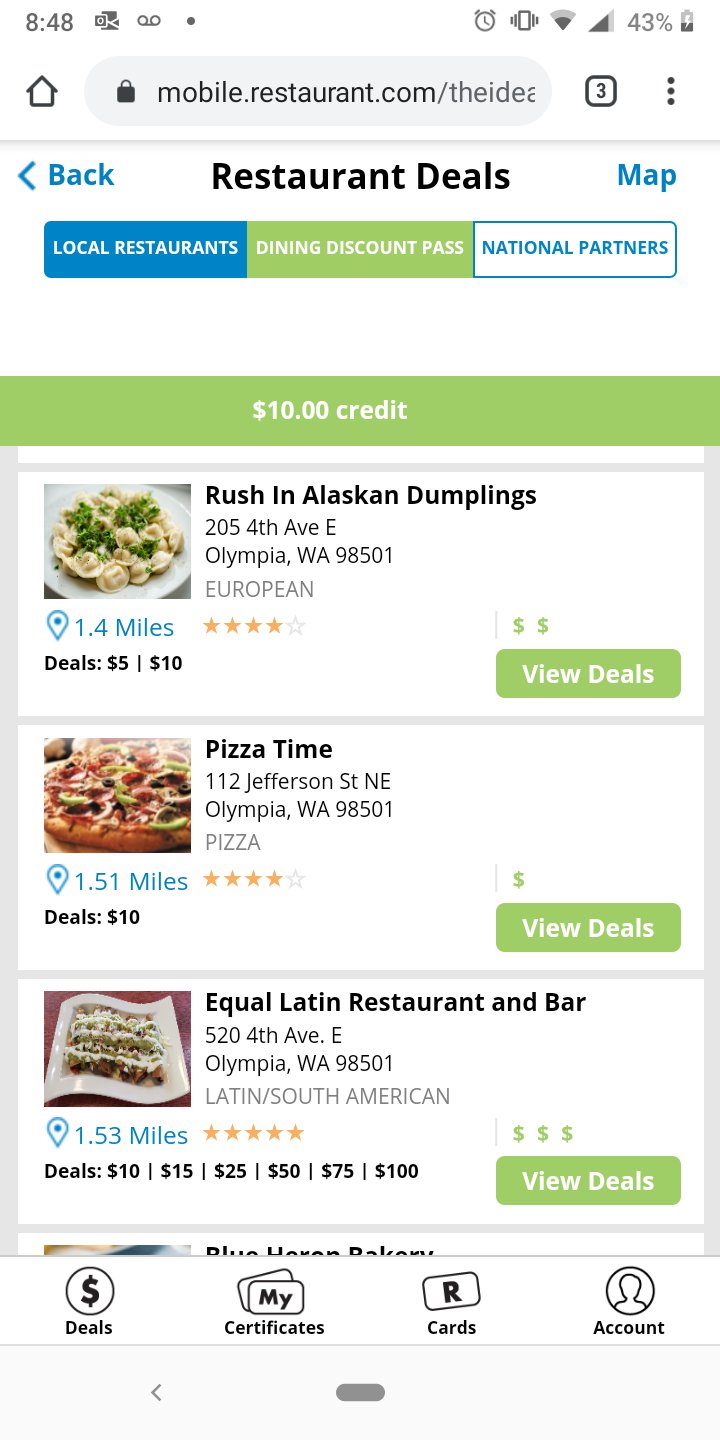Open the browser overflow menu

(x=670, y=92)
